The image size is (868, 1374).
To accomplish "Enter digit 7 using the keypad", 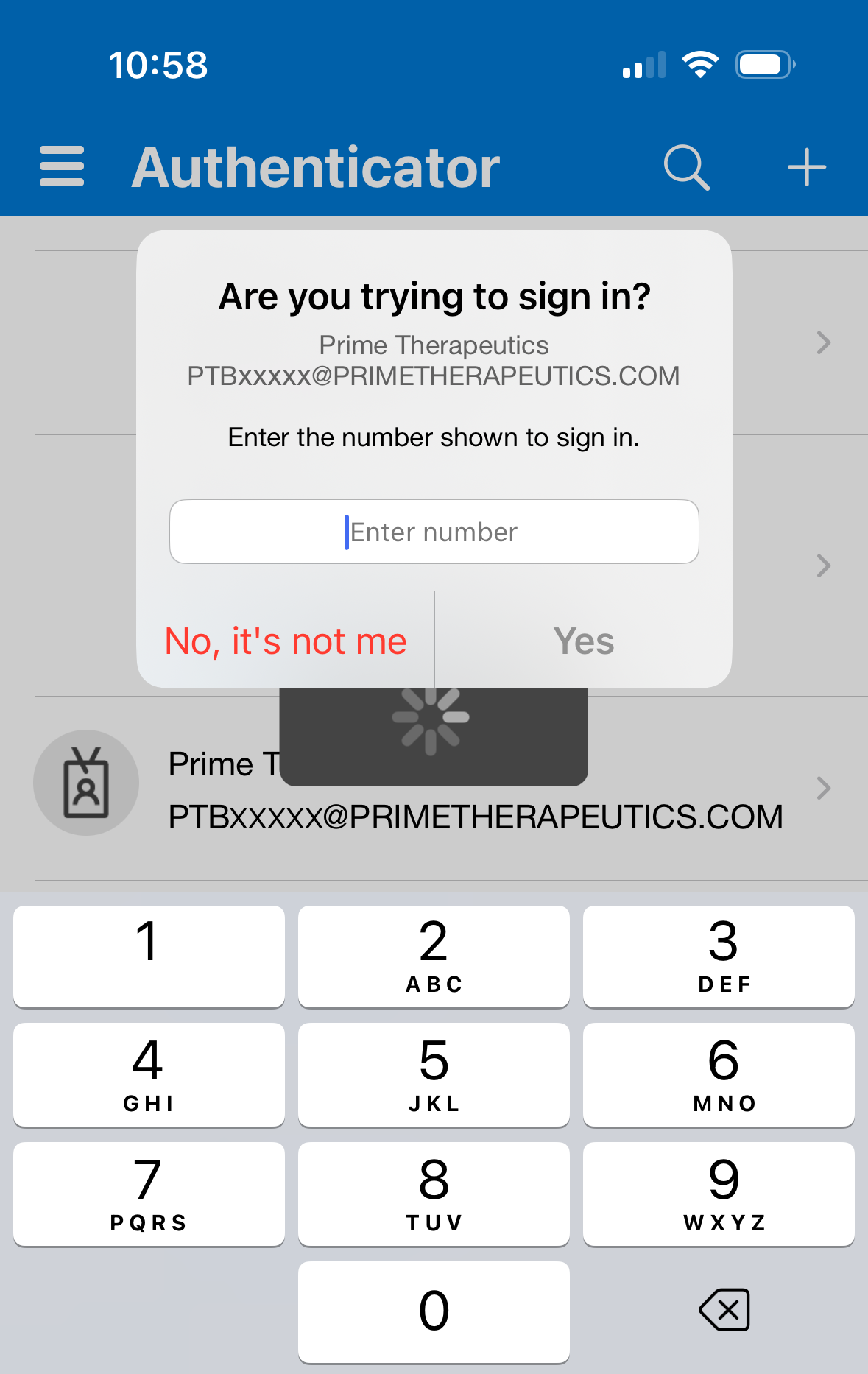I will 149,1194.
